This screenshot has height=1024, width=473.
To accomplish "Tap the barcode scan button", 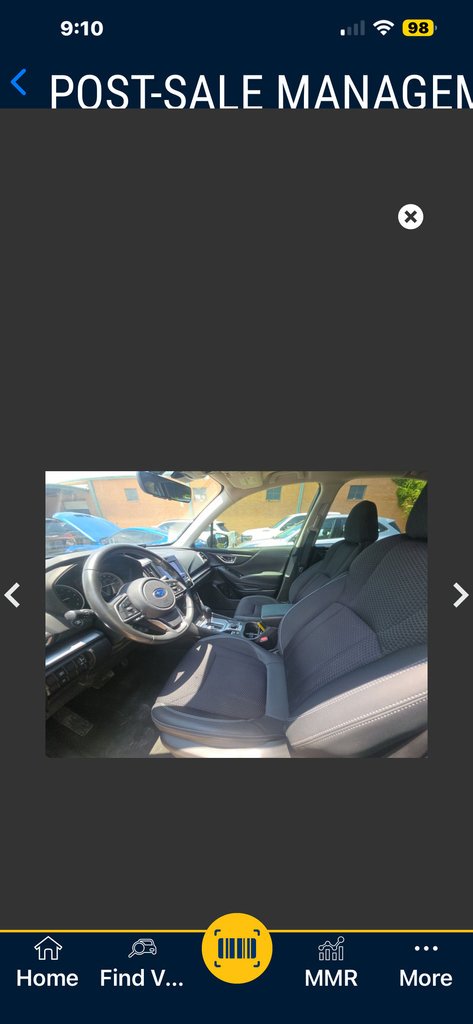I will coord(236,949).
